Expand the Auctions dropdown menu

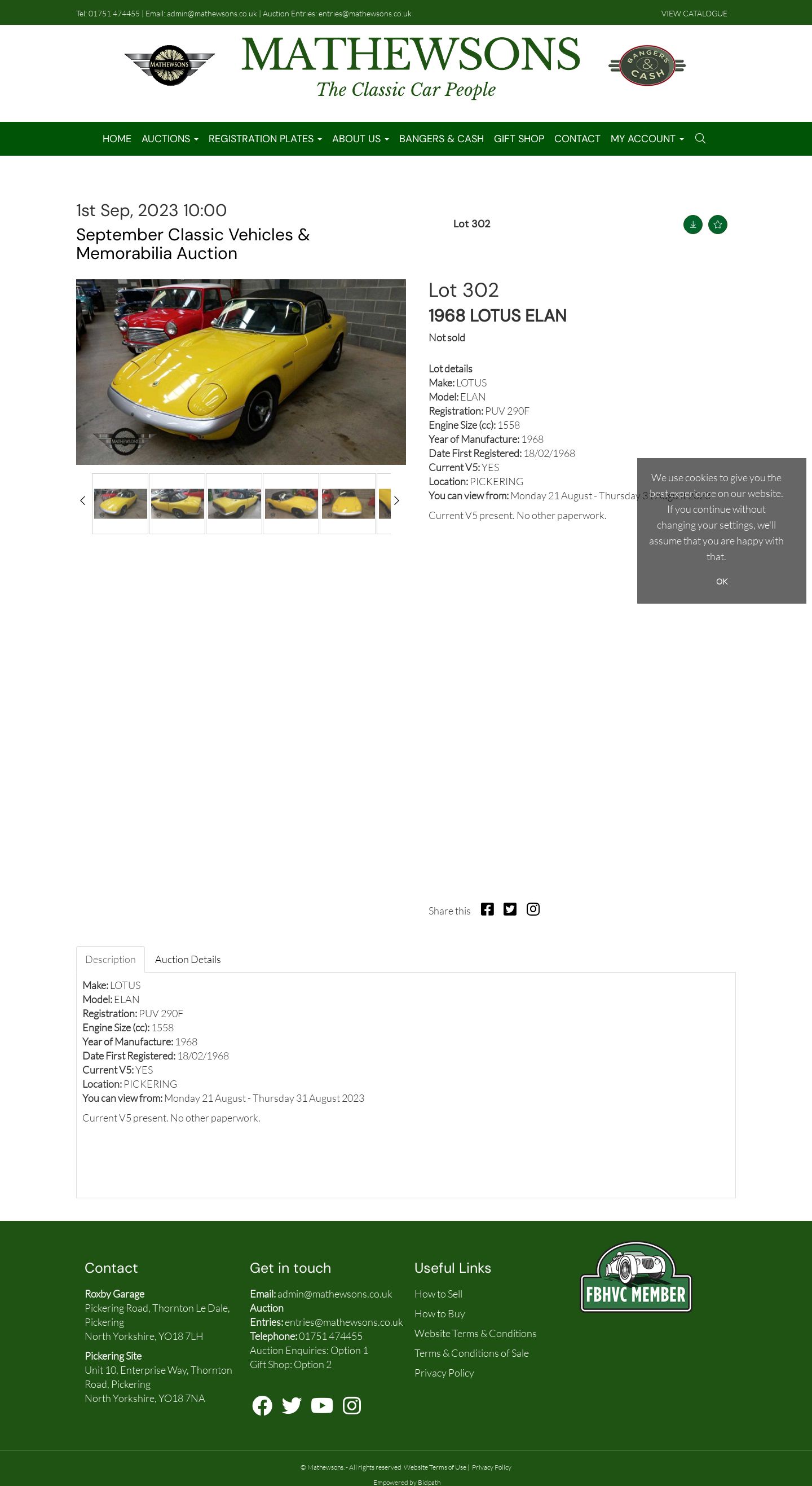coord(170,138)
